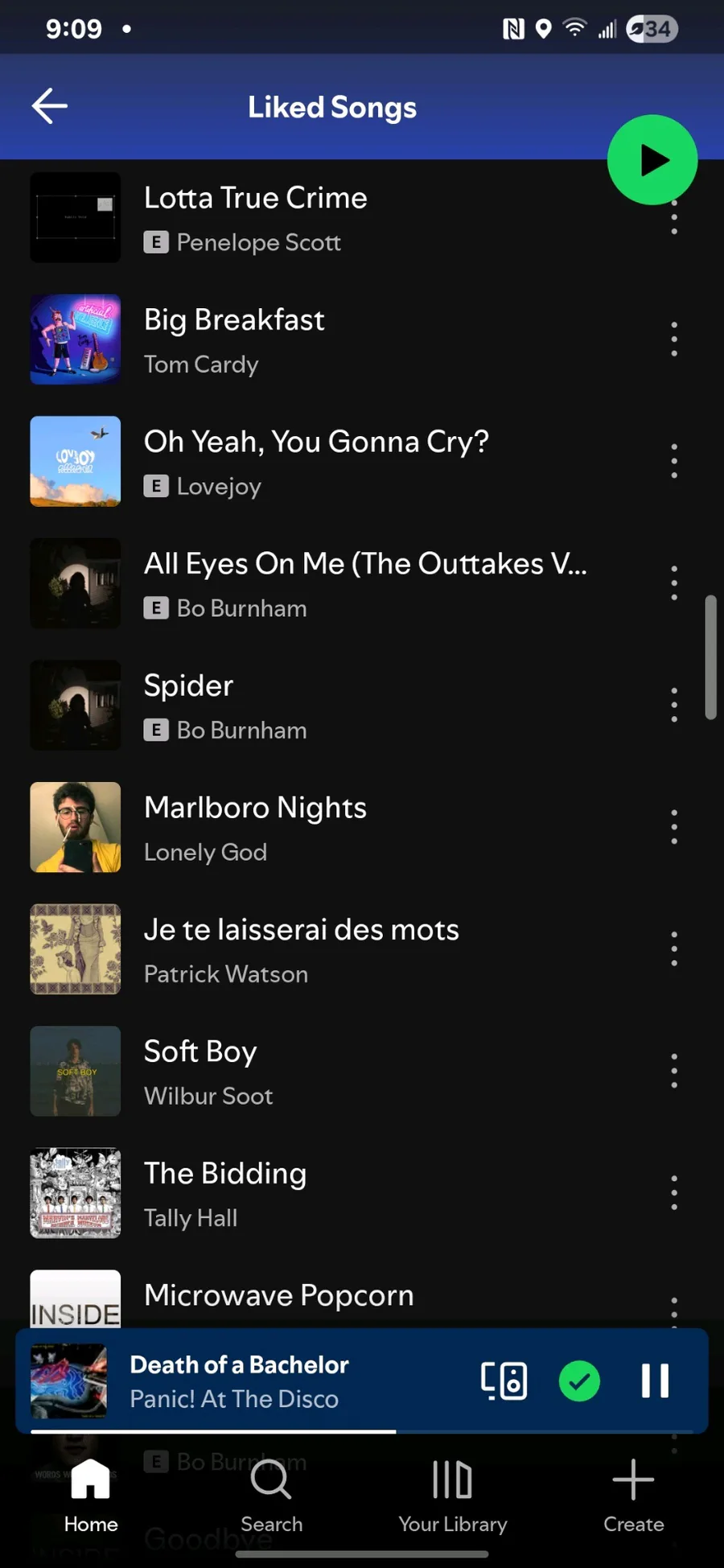Open Your Library tab
This screenshot has height=1568, width=724.
pyautogui.click(x=453, y=1496)
